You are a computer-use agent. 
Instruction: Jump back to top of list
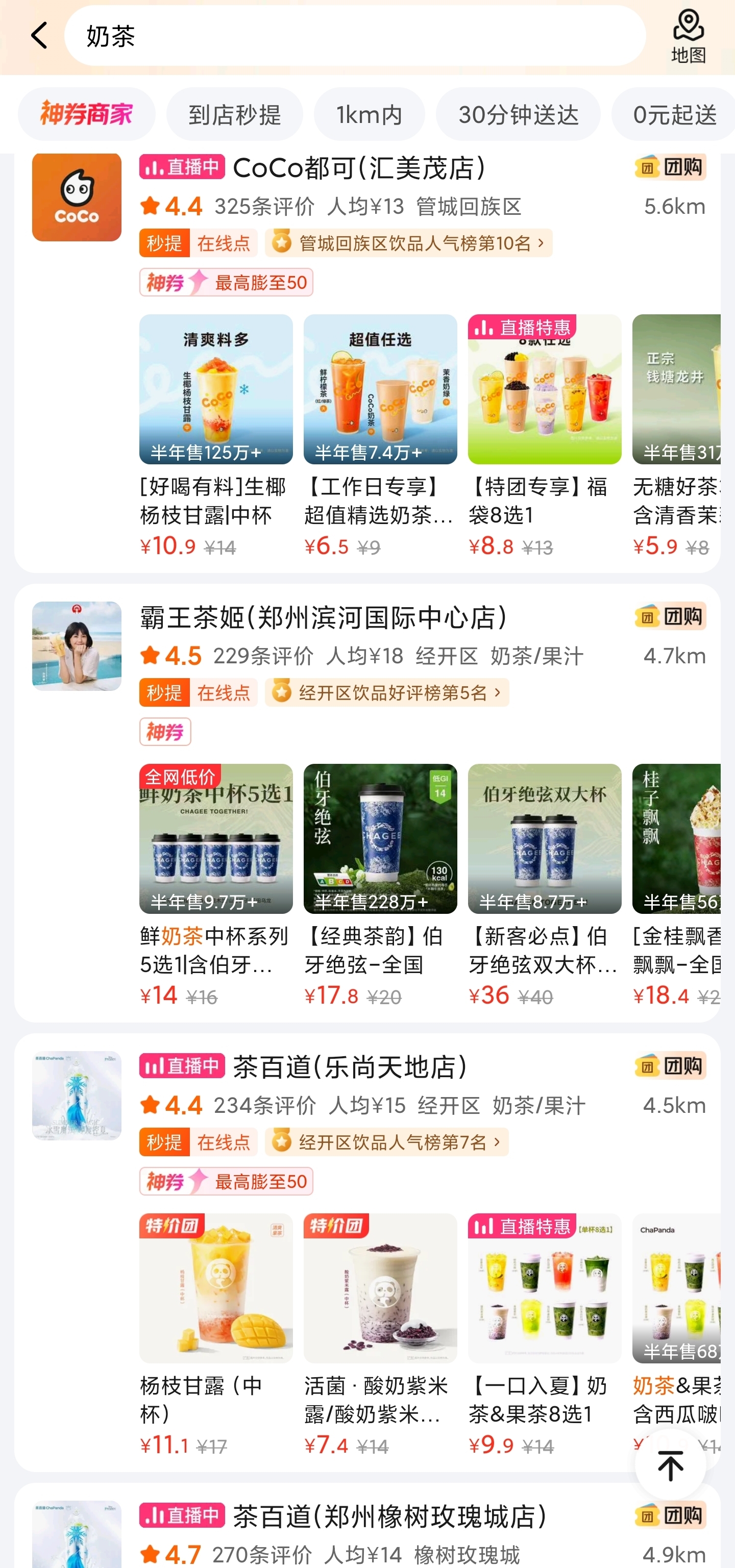pyautogui.click(x=670, y=1466)
